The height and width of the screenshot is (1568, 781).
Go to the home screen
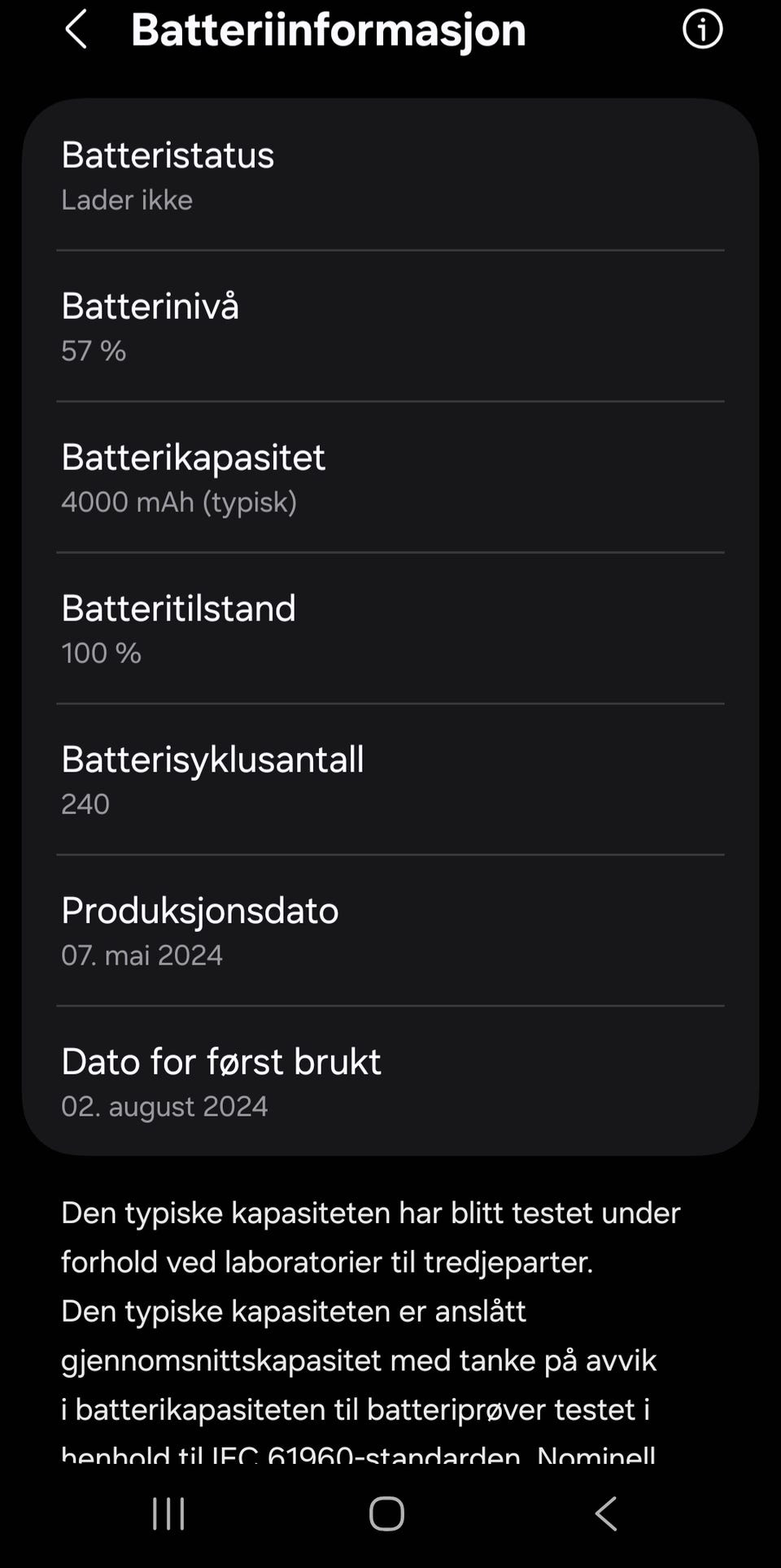[386, 1514]
